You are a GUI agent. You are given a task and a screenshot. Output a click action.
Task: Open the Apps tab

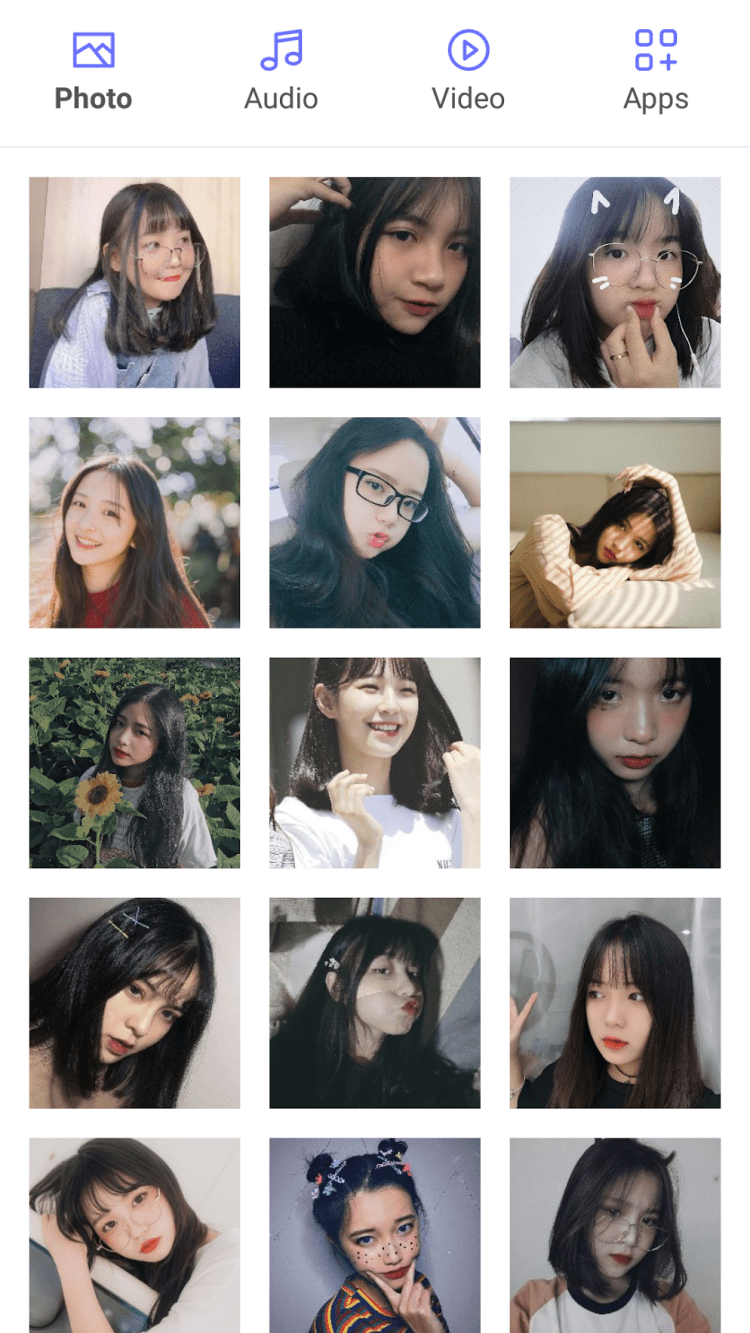[655, 72]
